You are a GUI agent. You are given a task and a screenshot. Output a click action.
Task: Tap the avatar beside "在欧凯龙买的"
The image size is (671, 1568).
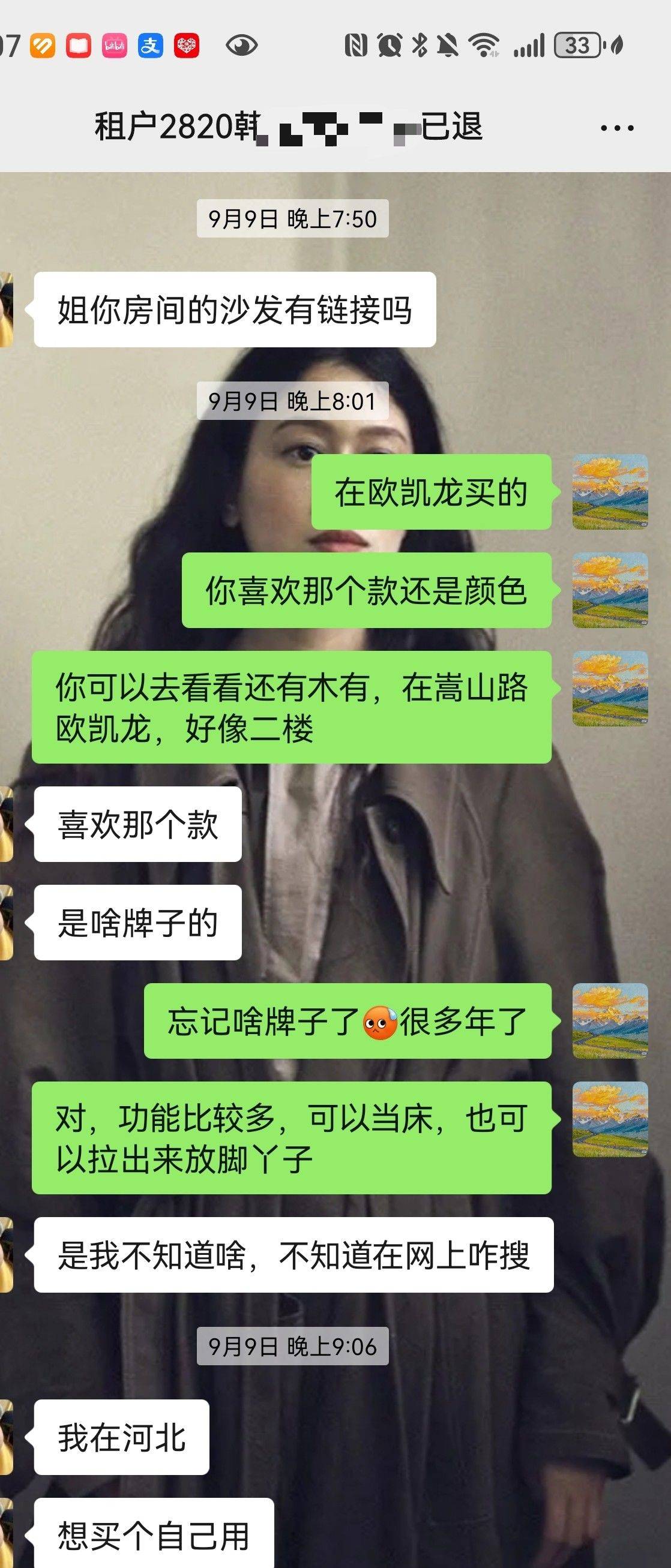point(610,492)
